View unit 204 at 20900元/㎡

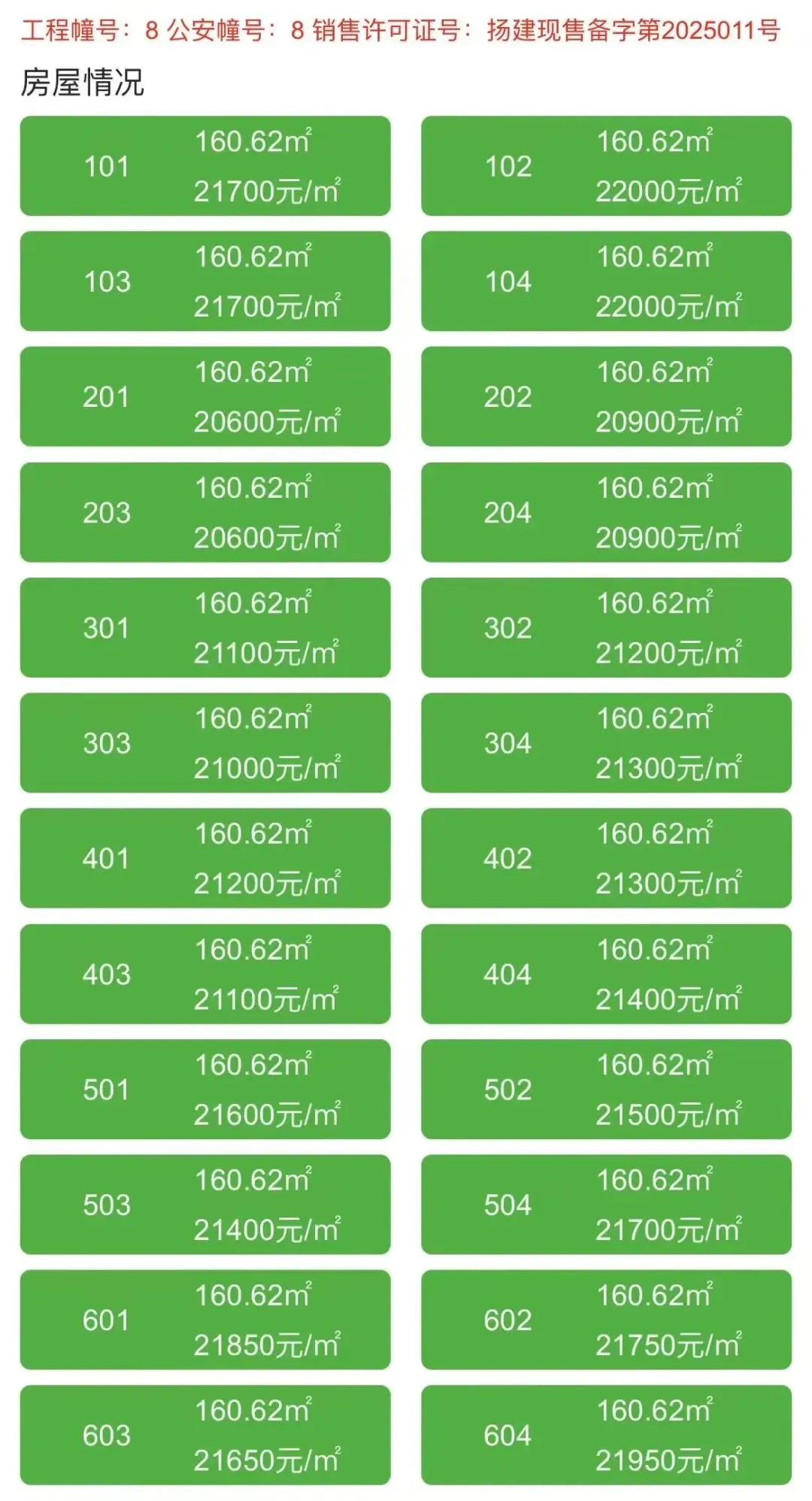[x=606, y=512]
